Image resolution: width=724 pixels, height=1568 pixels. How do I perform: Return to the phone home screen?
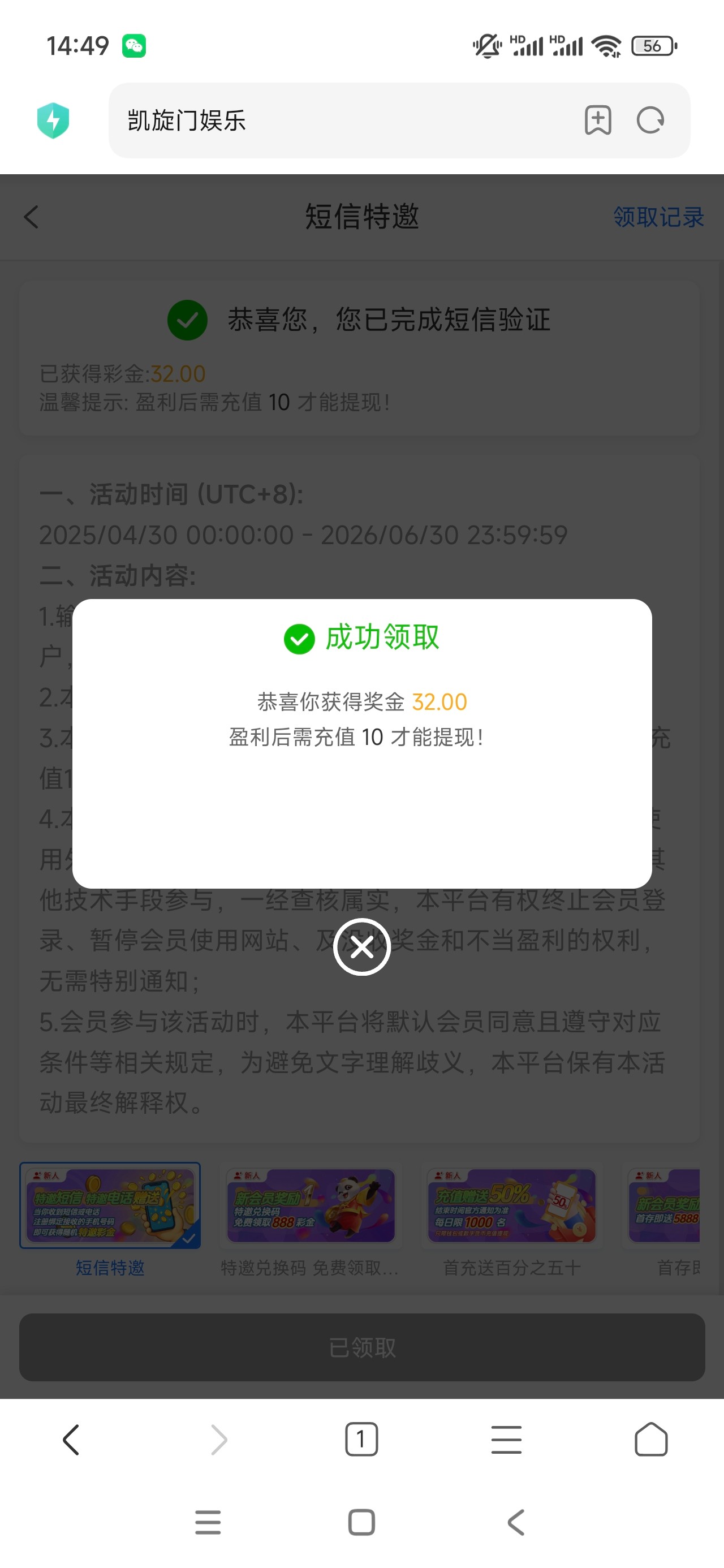point(361,1522)
